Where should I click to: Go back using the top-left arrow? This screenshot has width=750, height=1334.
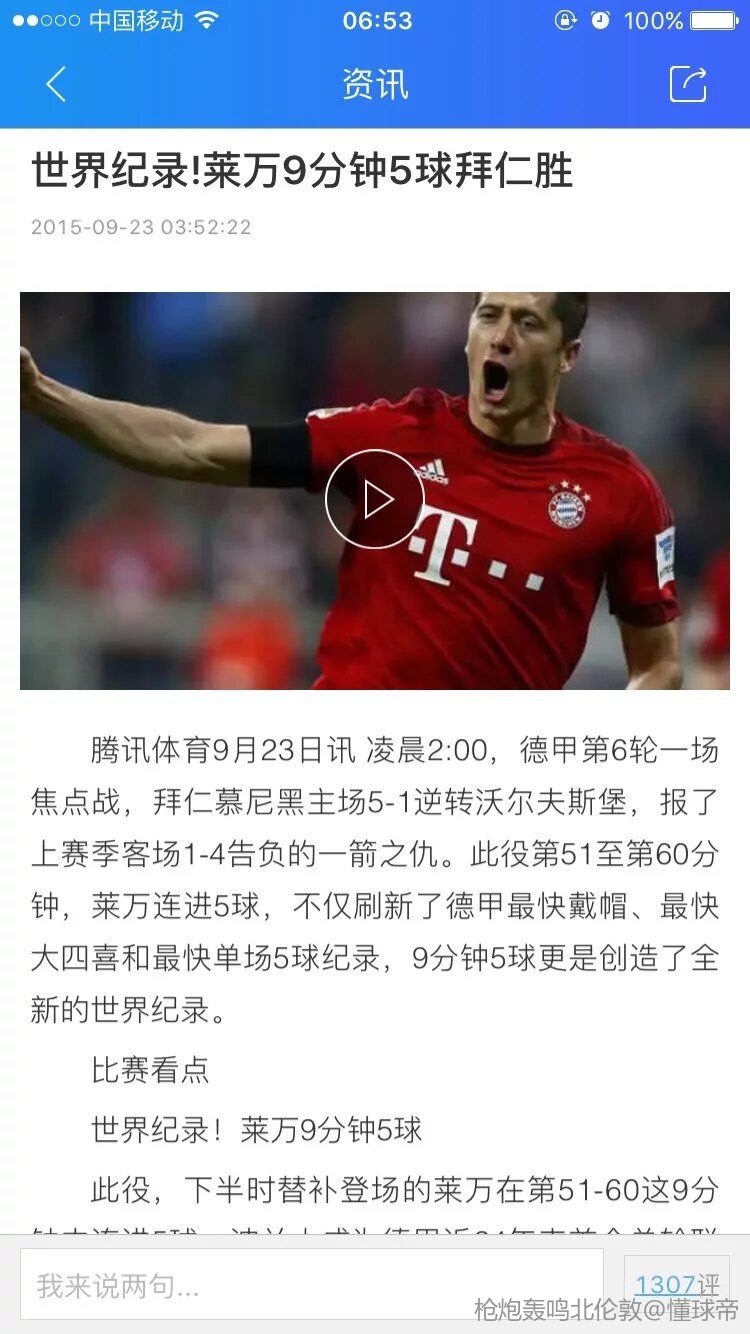coord(56,84)
